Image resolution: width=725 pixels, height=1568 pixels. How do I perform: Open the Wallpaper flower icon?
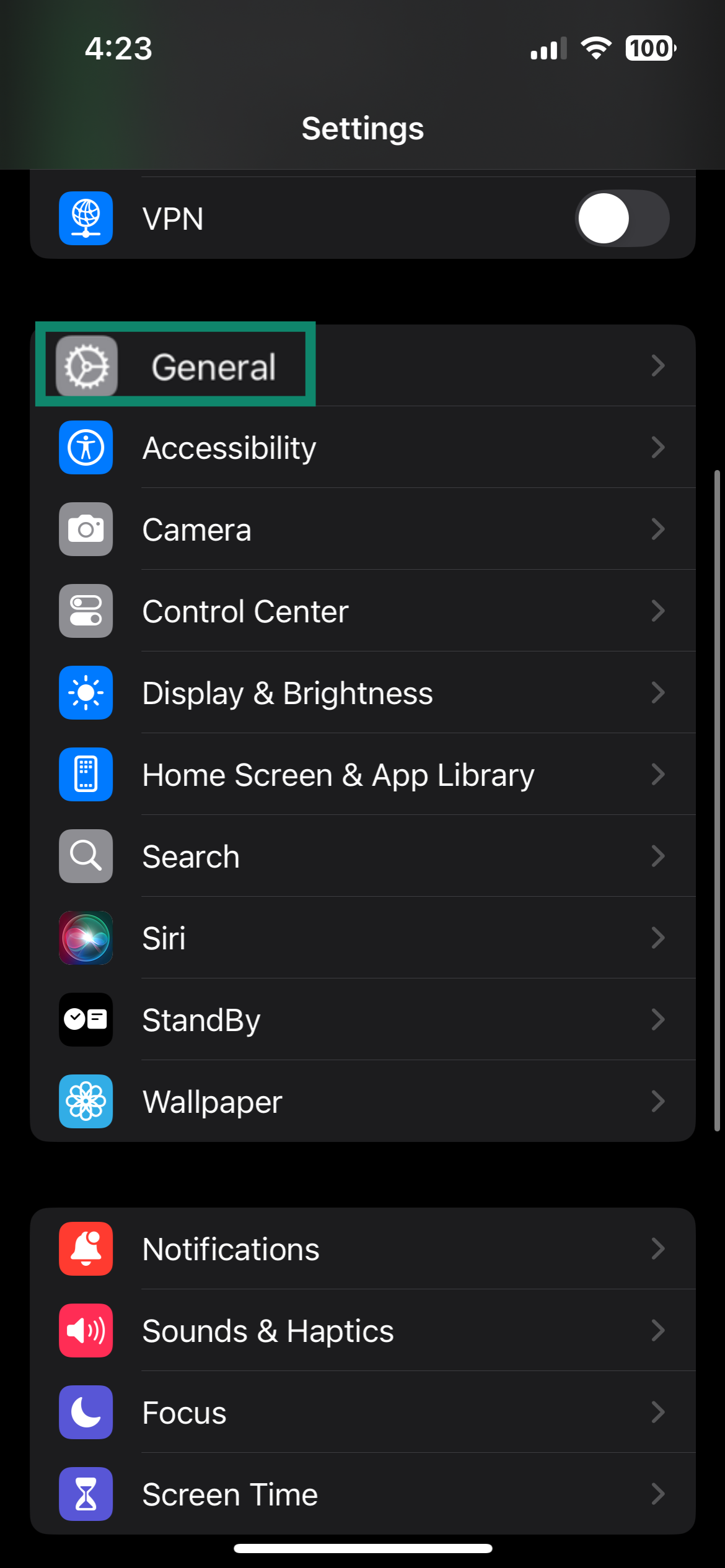(86, 1102)
